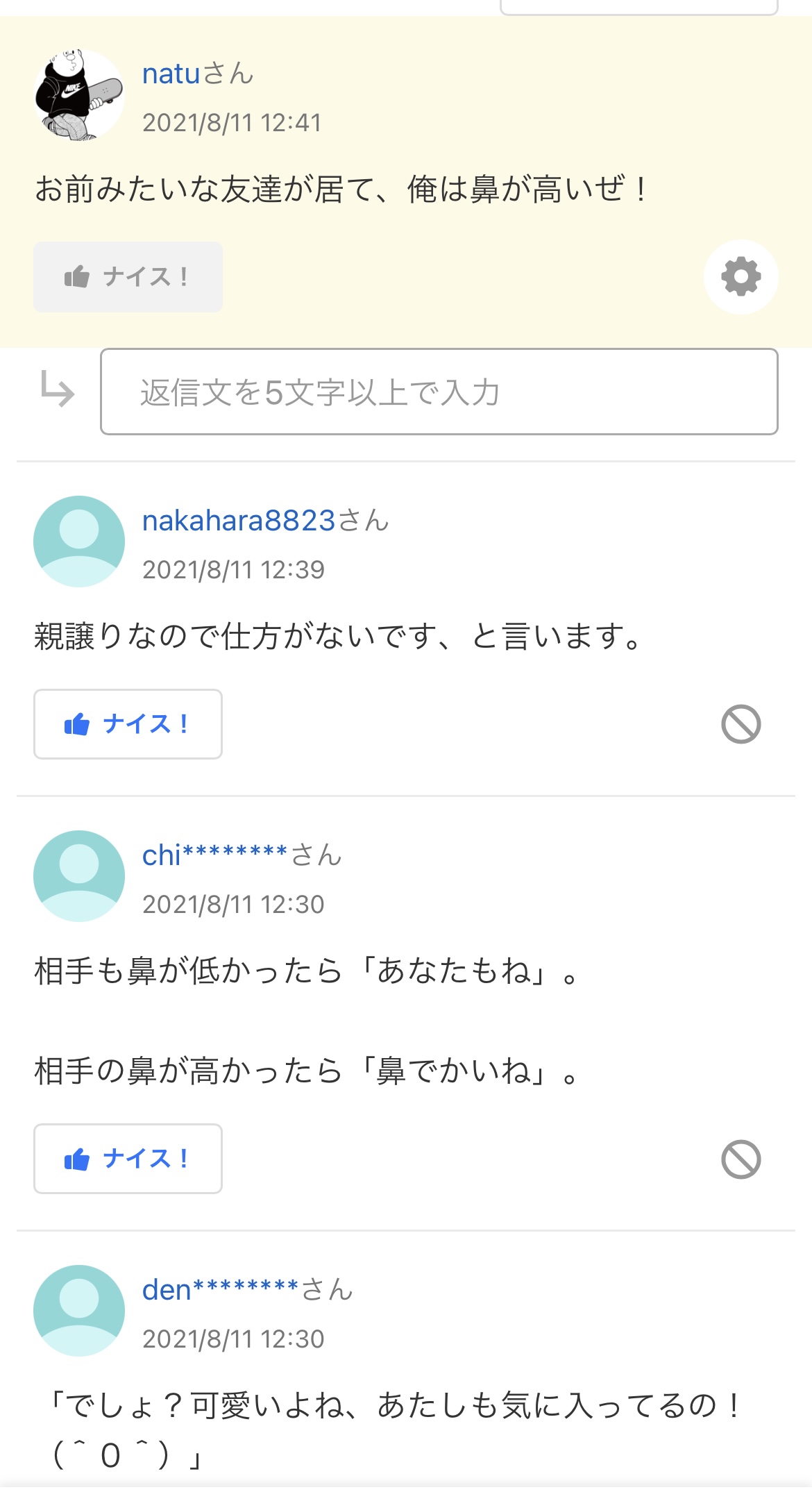Focus the reply text field
Viewport: 812px width, 1492px height.
point(439,392)
